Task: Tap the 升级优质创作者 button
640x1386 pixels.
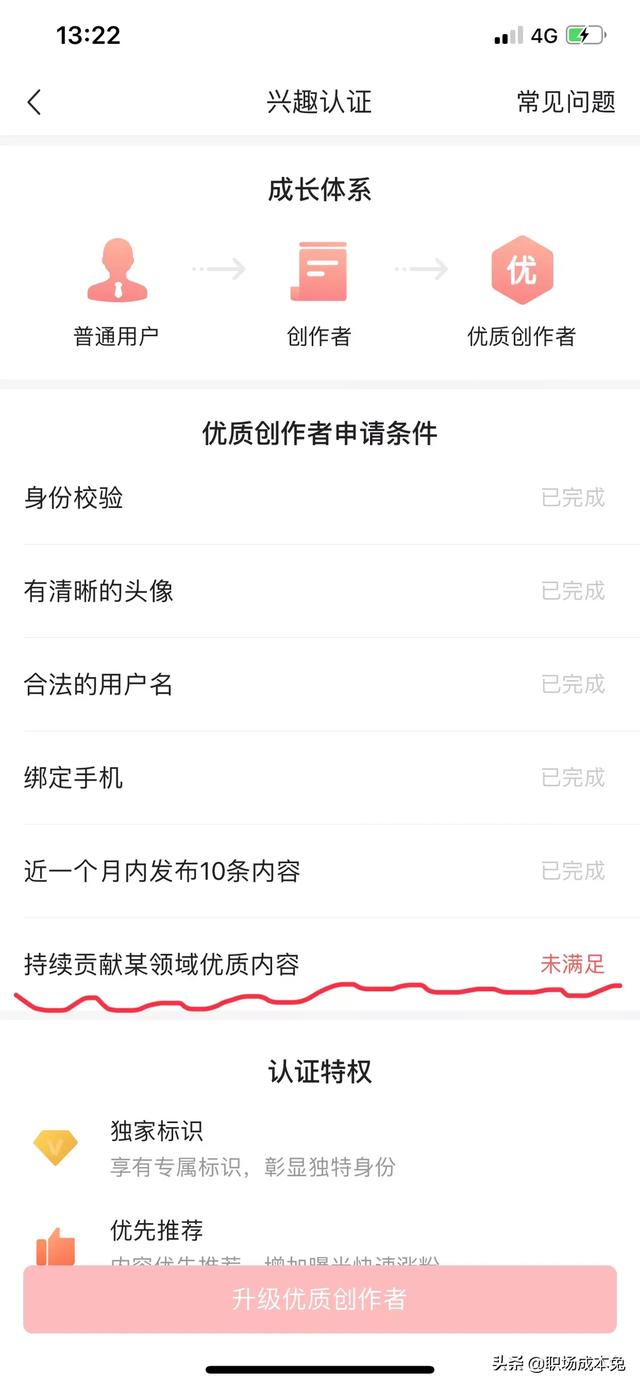Action: [320, 1299]
